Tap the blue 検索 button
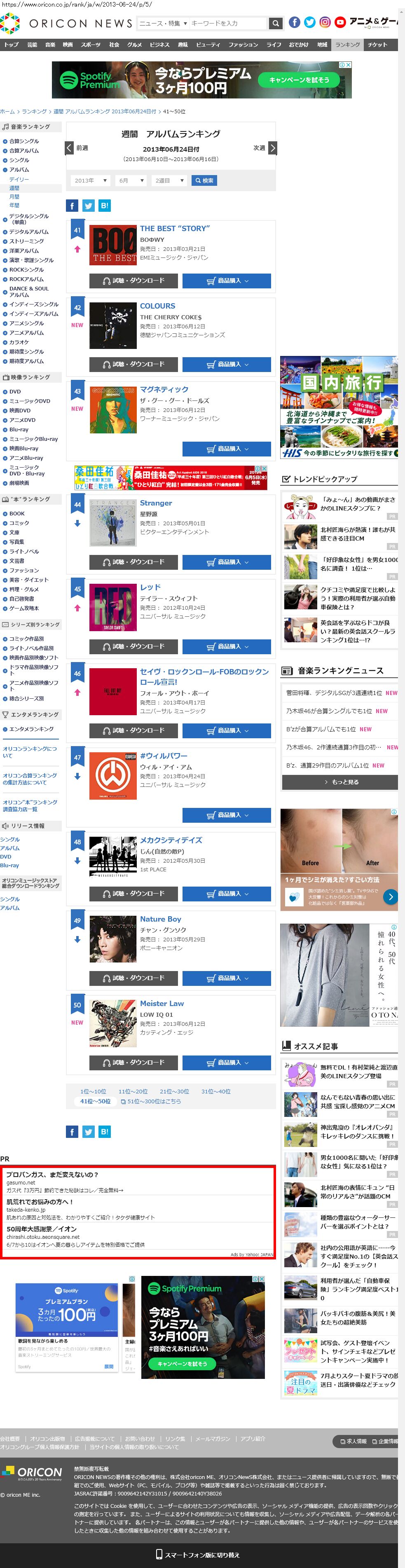 (x=204, y=181)
